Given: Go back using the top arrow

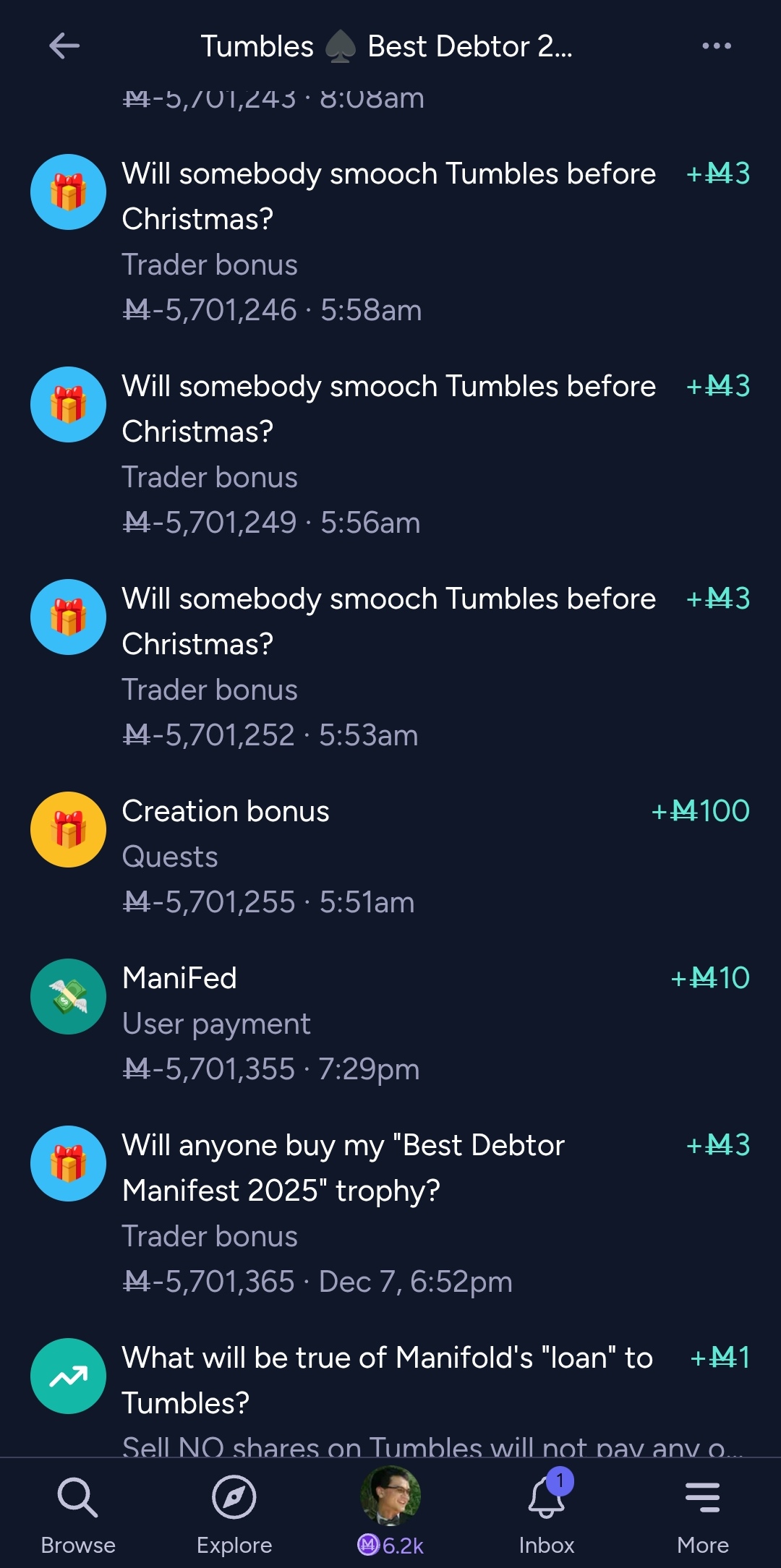Looking at the screenshot, I should click(x=64, y=46).
